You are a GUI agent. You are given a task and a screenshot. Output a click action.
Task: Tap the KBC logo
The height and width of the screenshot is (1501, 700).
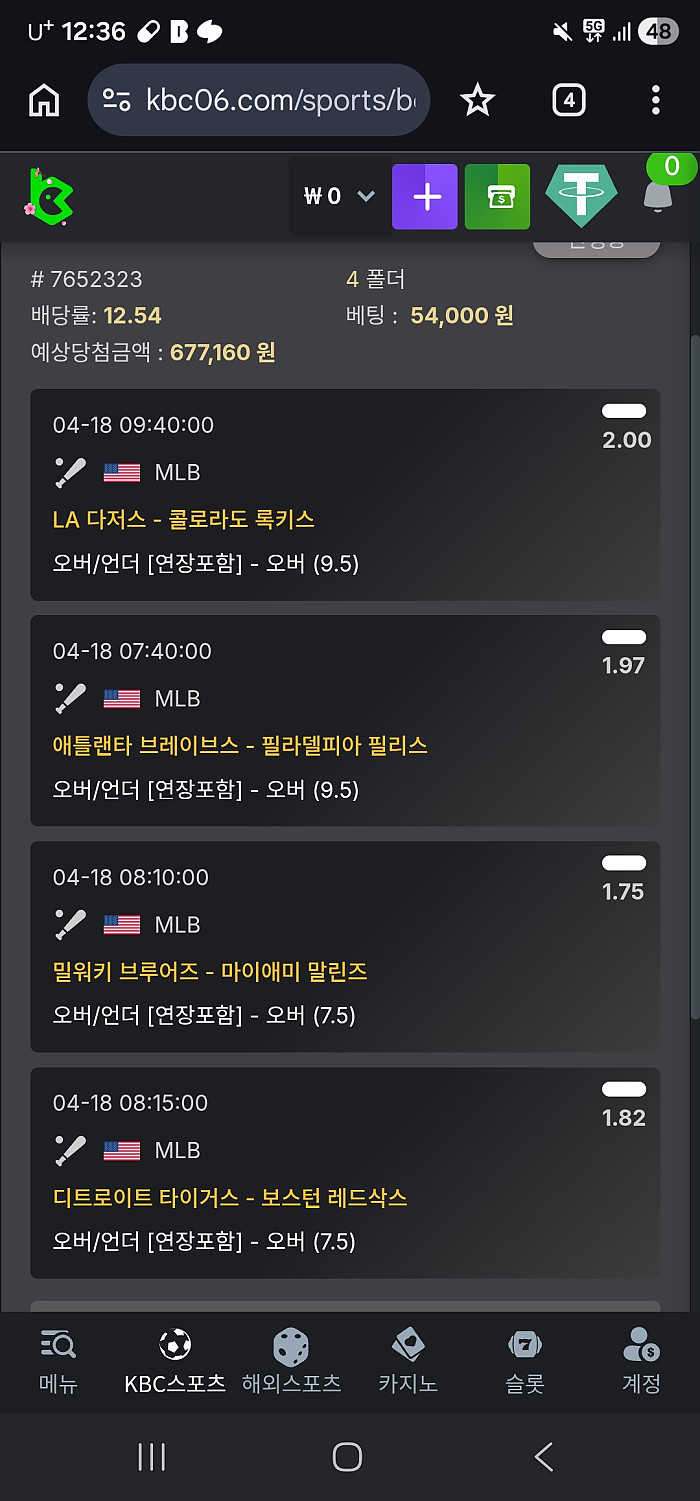click(x=50, y=195)
